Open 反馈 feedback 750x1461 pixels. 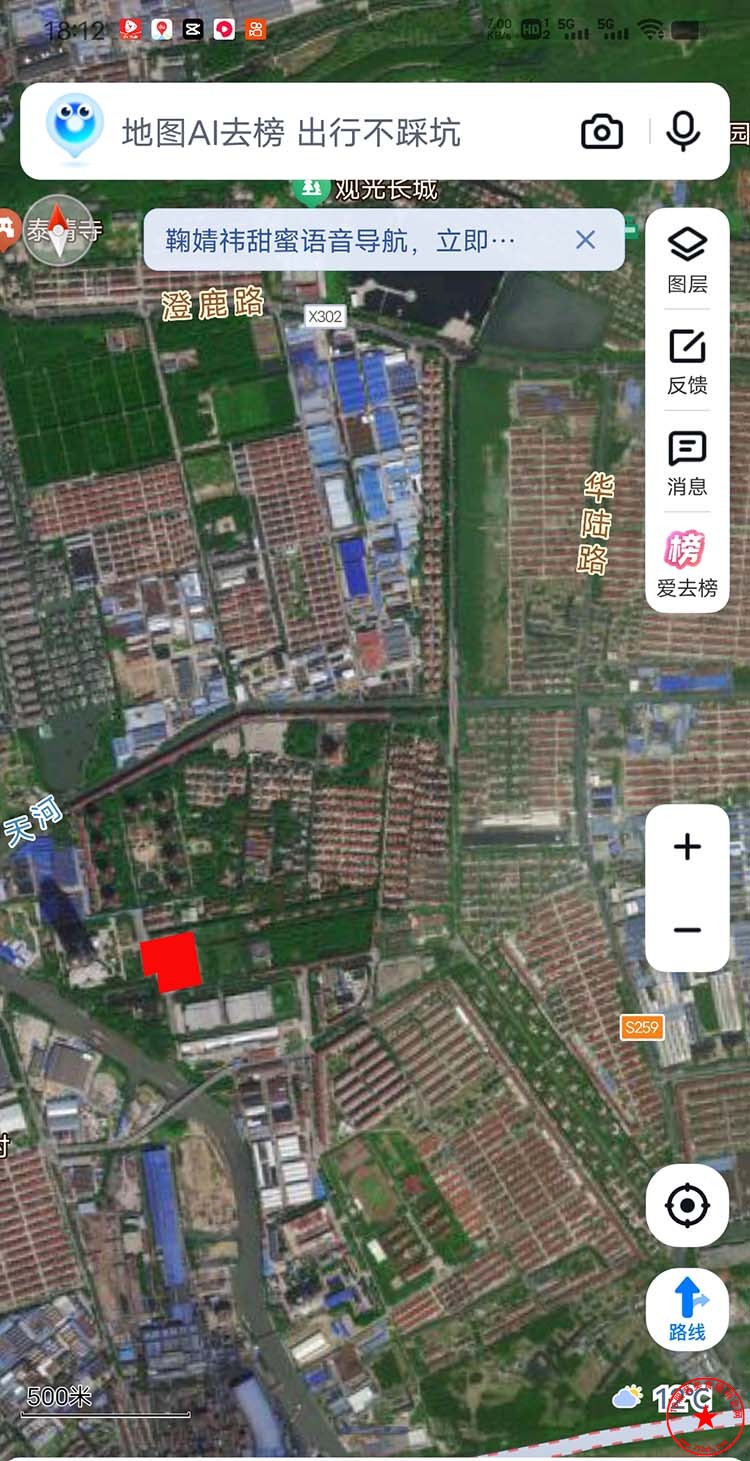pyautogui.click(x=687, y=361)
